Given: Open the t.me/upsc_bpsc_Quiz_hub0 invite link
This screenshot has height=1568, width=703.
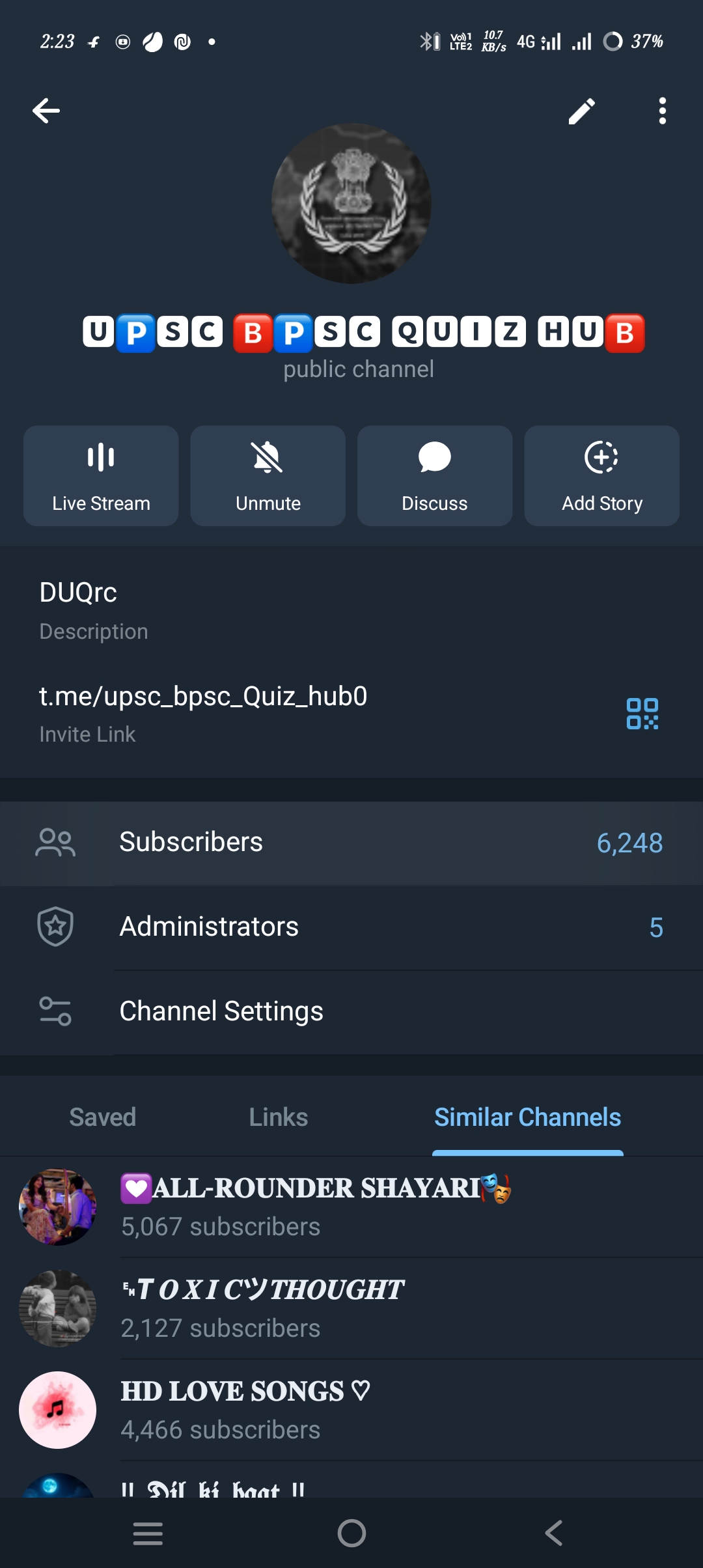Looking at the screenshot, I should pyautogui.click(x=203, y=697).
